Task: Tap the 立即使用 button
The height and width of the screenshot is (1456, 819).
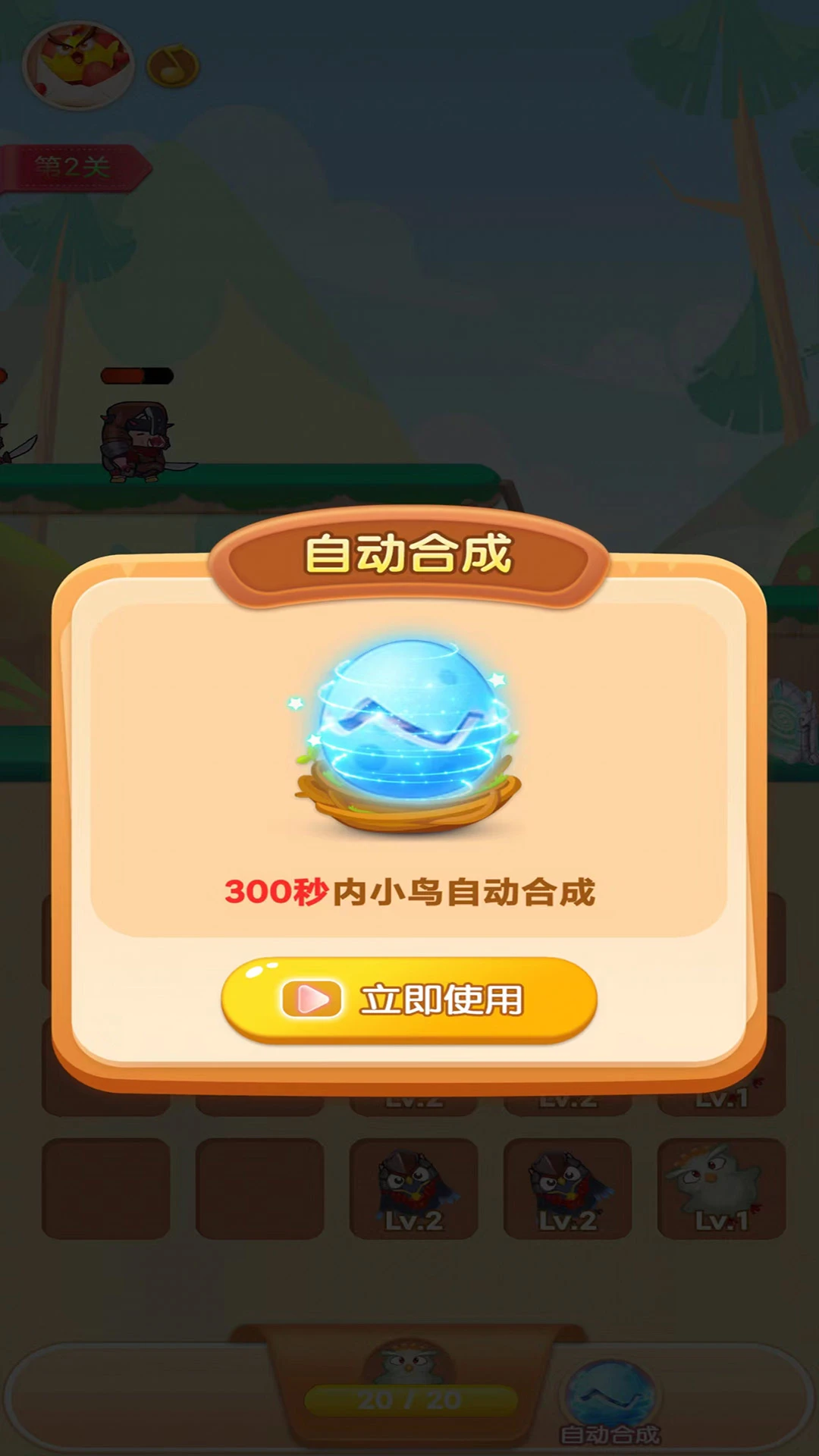Action: (x=409, y=999)
